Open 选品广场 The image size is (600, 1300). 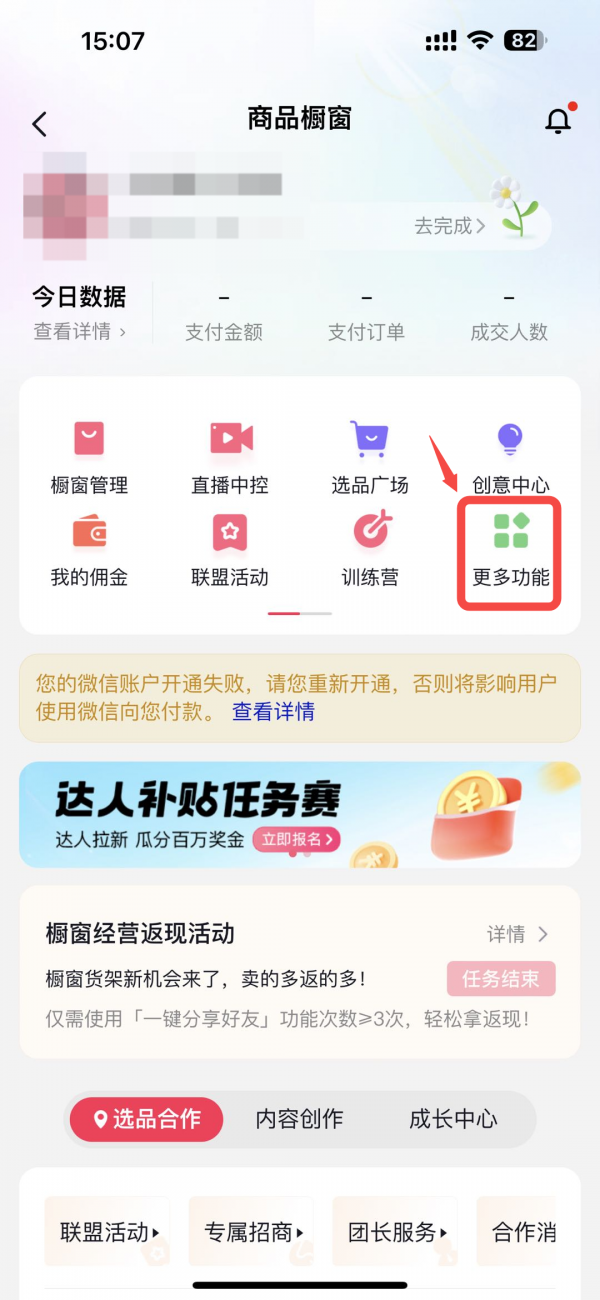(370, 458)
